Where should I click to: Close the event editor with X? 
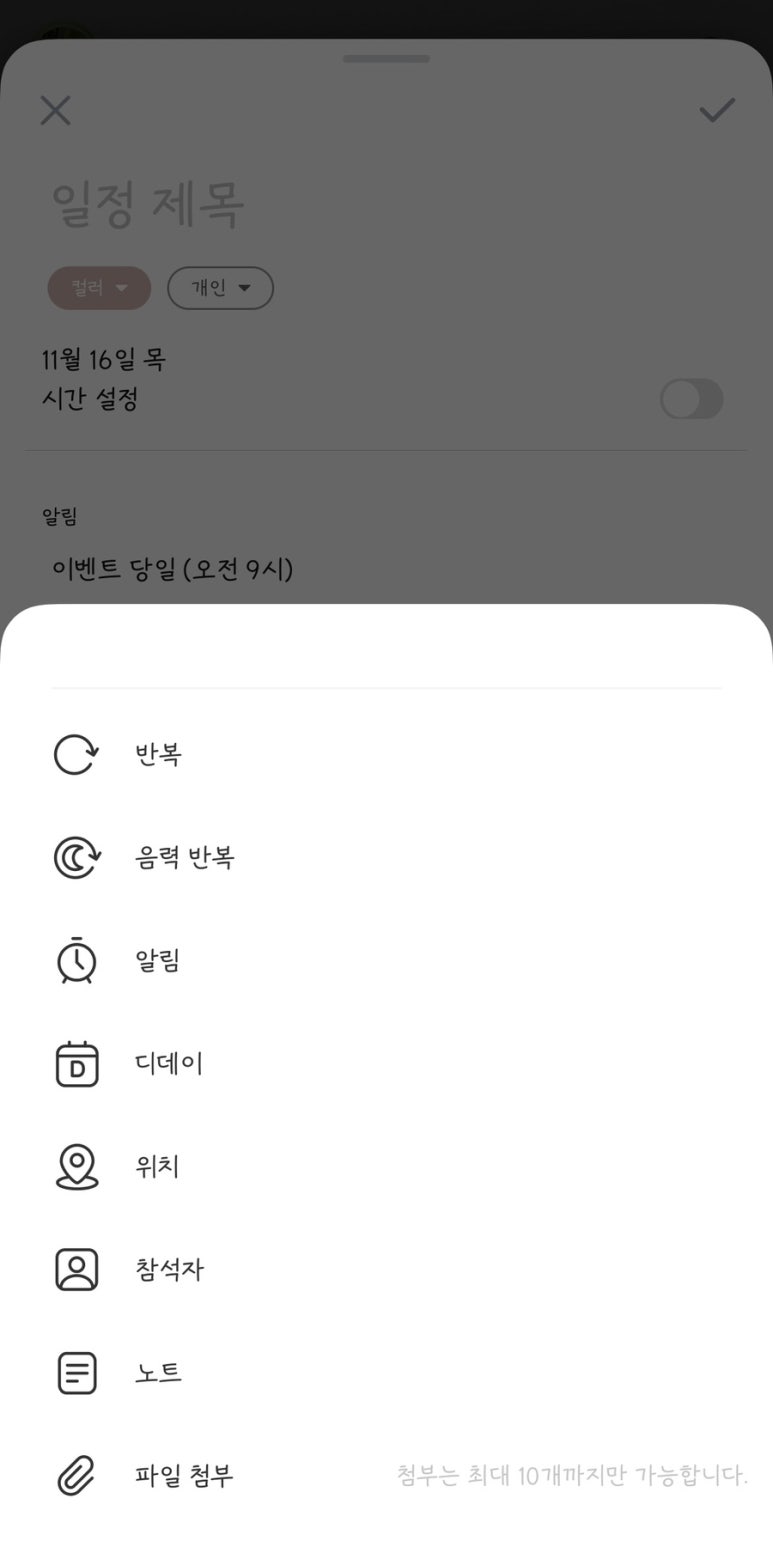(x=55, y=110)
